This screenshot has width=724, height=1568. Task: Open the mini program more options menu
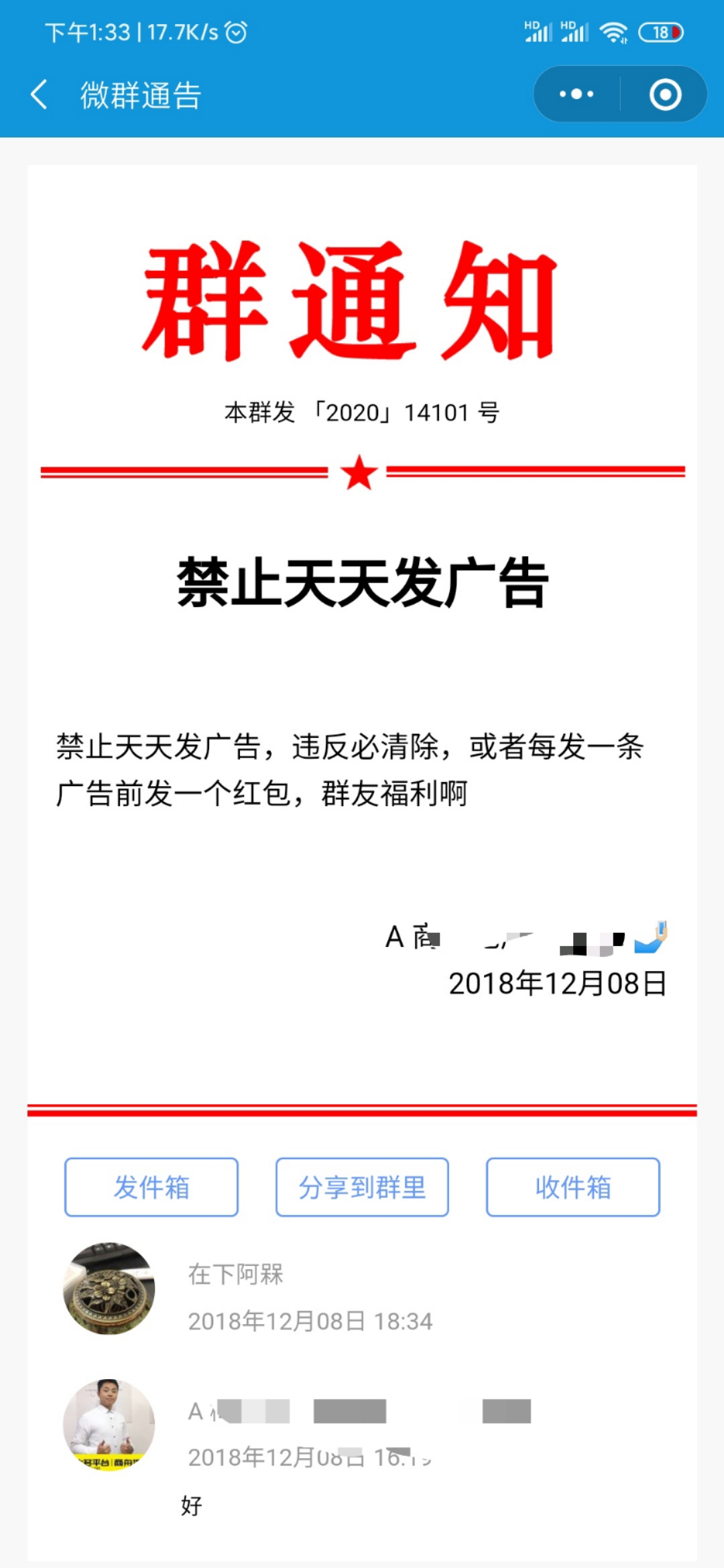(577, 94)
